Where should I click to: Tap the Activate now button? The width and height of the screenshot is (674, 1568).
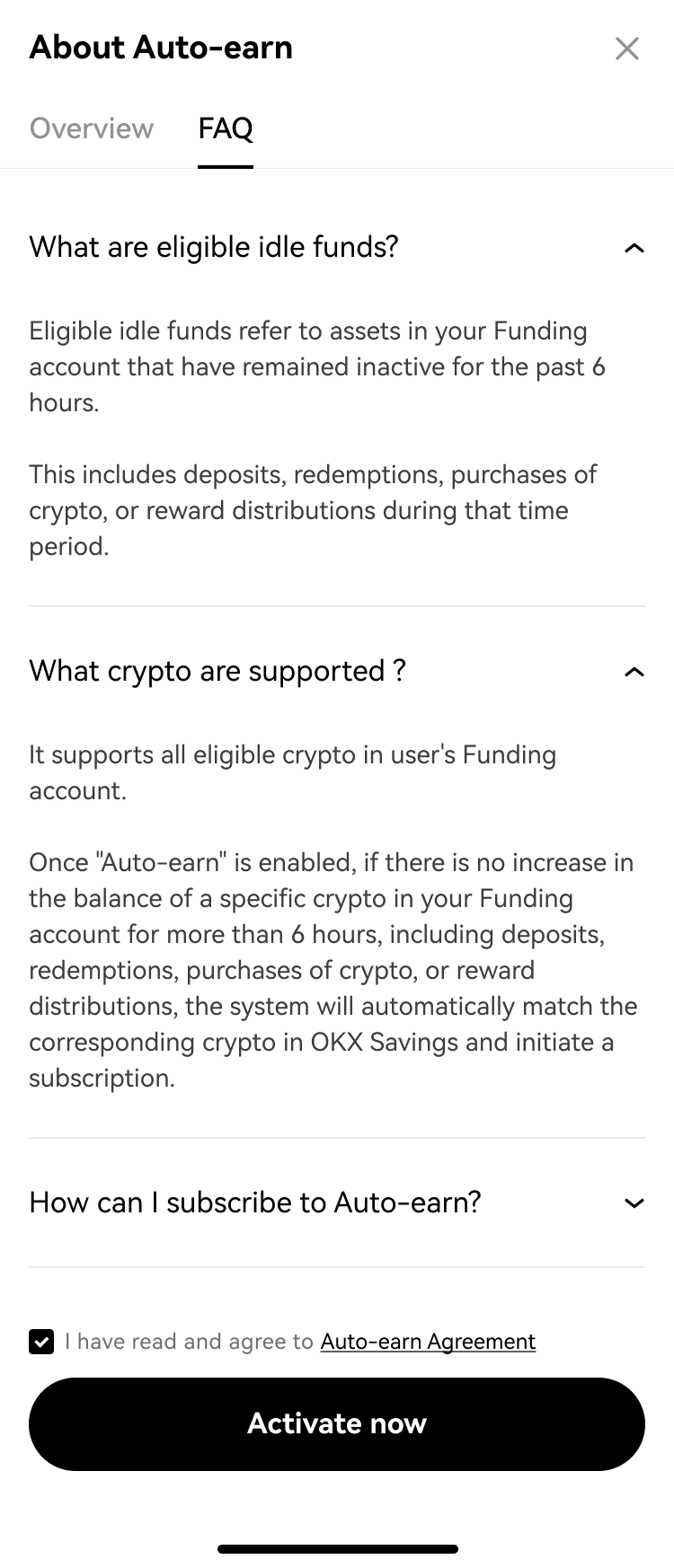pyautogui.click(x=337, y=1423)
